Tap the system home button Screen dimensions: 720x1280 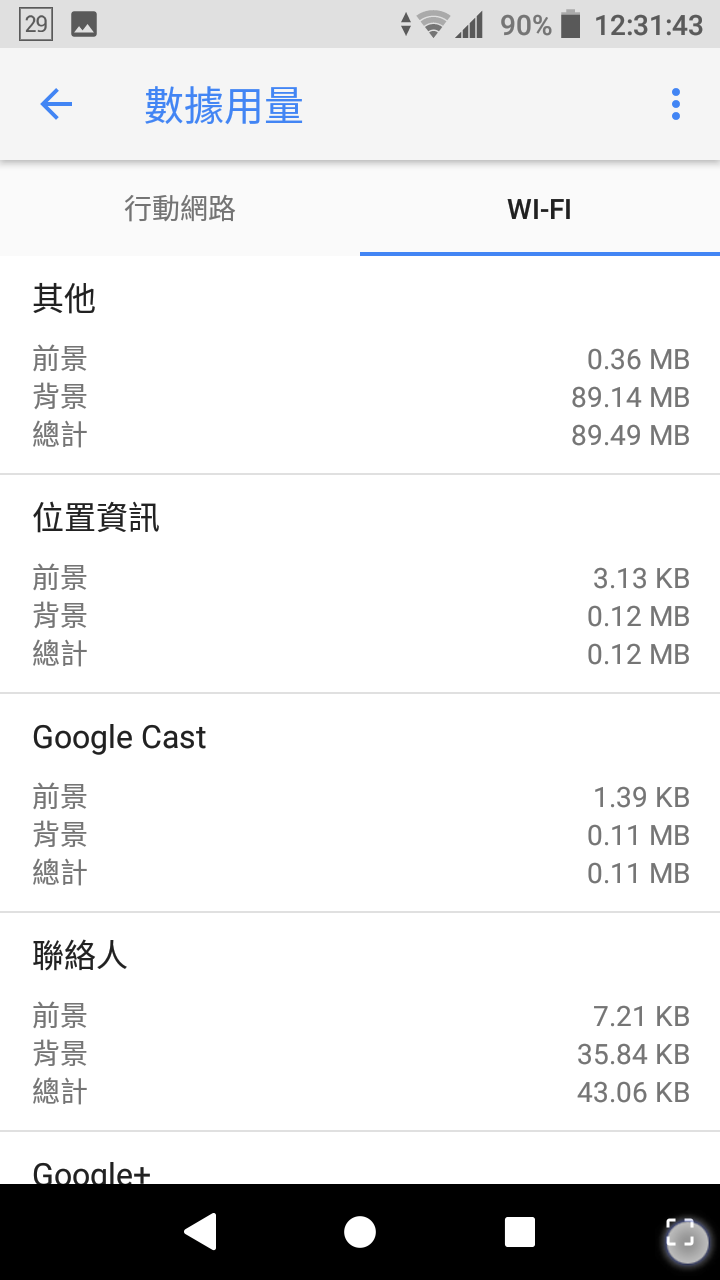(x=360, y=1232)
